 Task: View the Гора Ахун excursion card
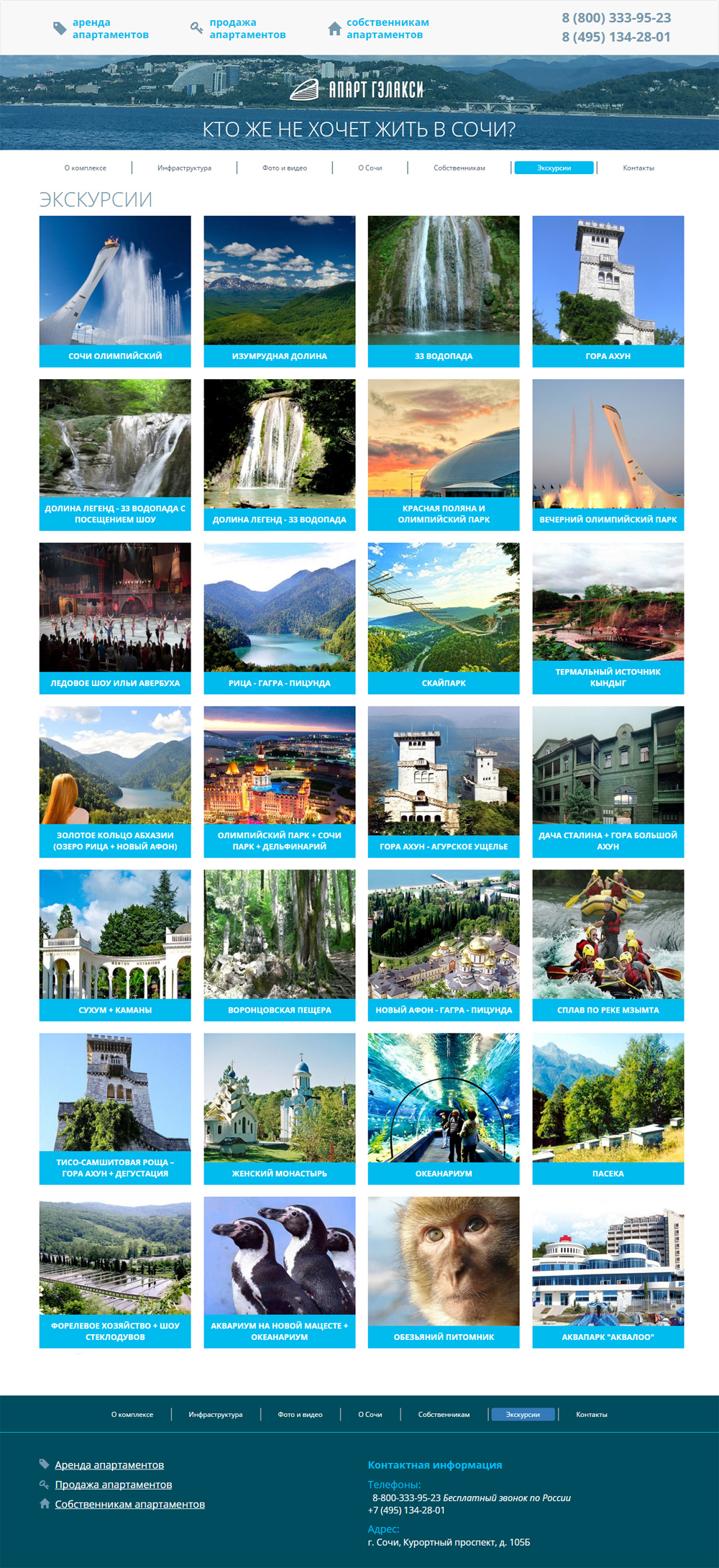click(608, 291)
